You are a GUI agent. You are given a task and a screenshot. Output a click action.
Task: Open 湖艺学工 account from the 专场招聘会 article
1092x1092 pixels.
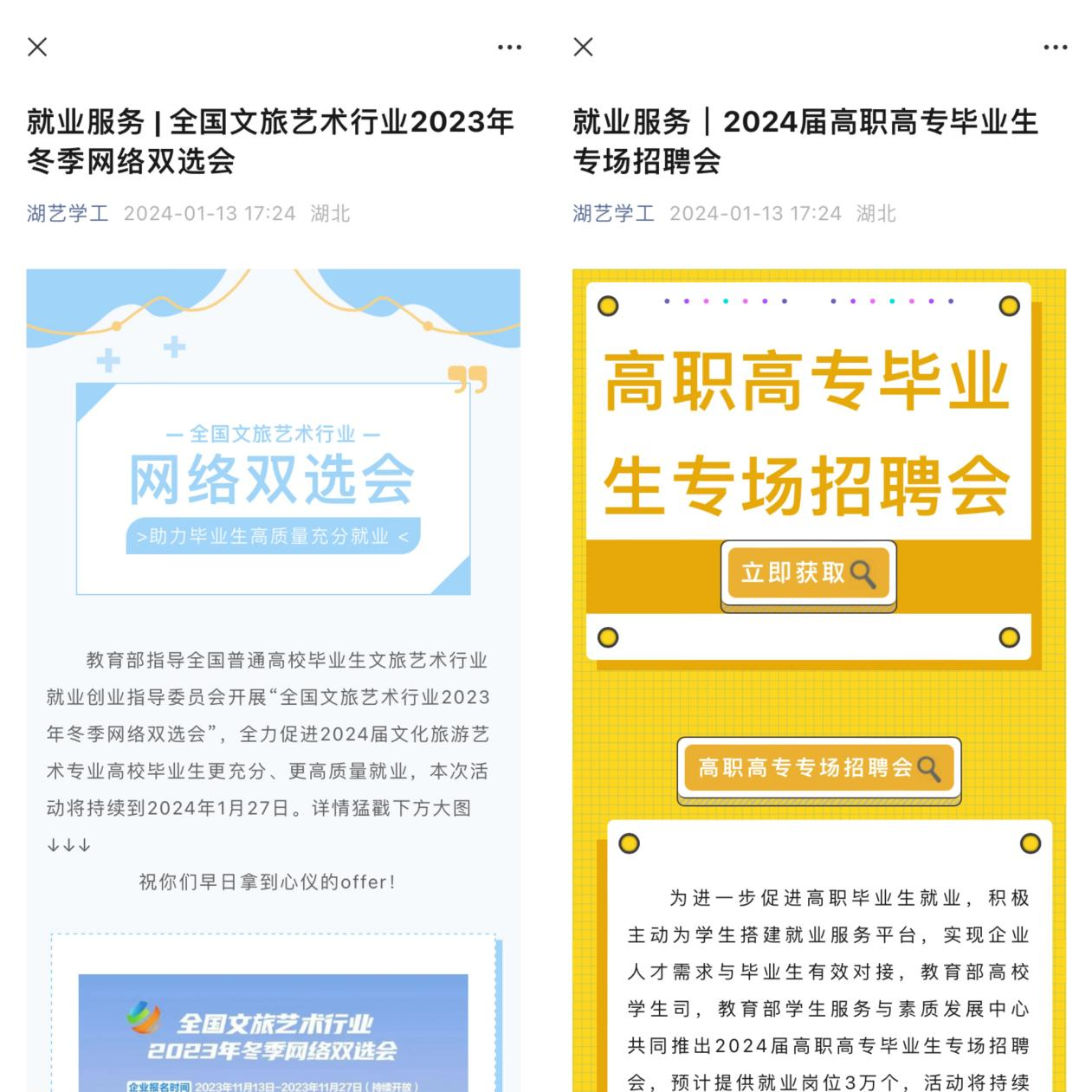click(x=613, y=213)
